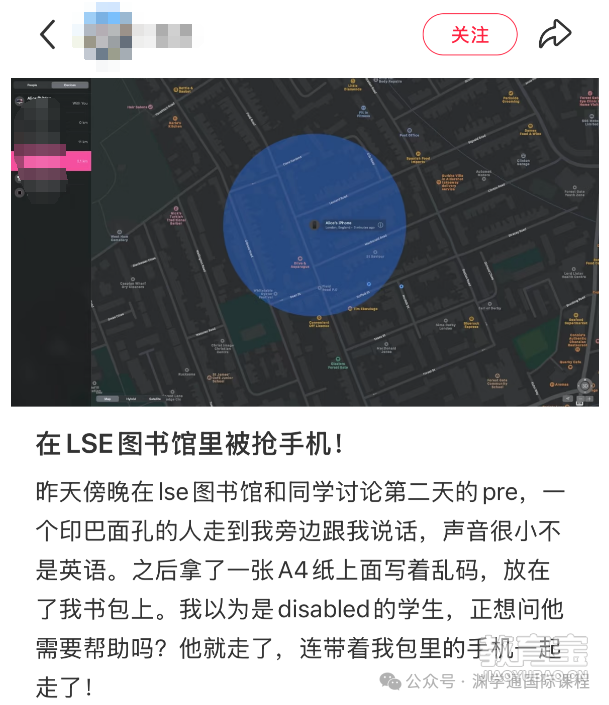Tap the 关注 follow button
This screenshot has width=609, height=705.
click(469, 35)
